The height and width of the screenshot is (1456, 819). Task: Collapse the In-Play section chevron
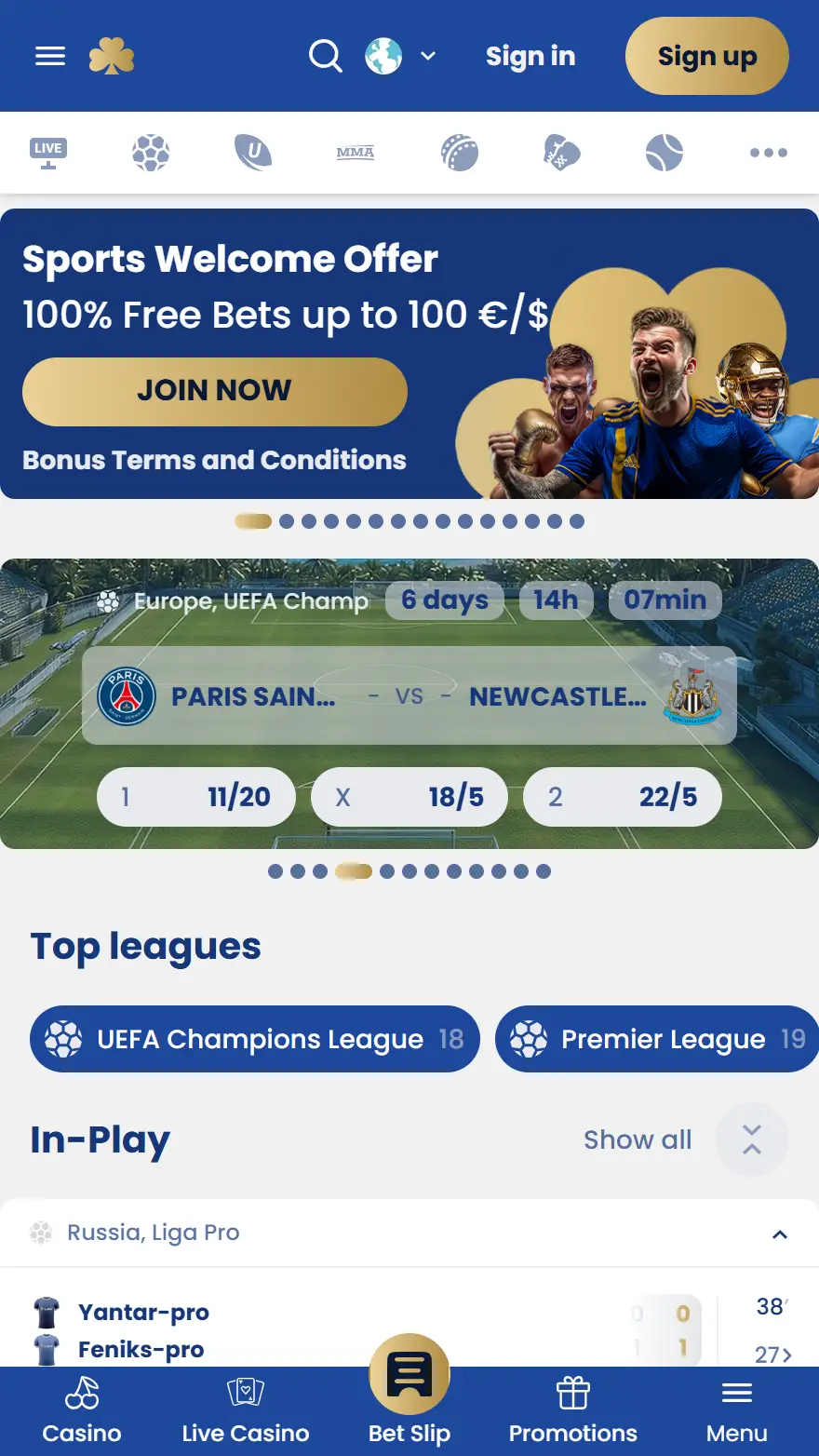751,1139
